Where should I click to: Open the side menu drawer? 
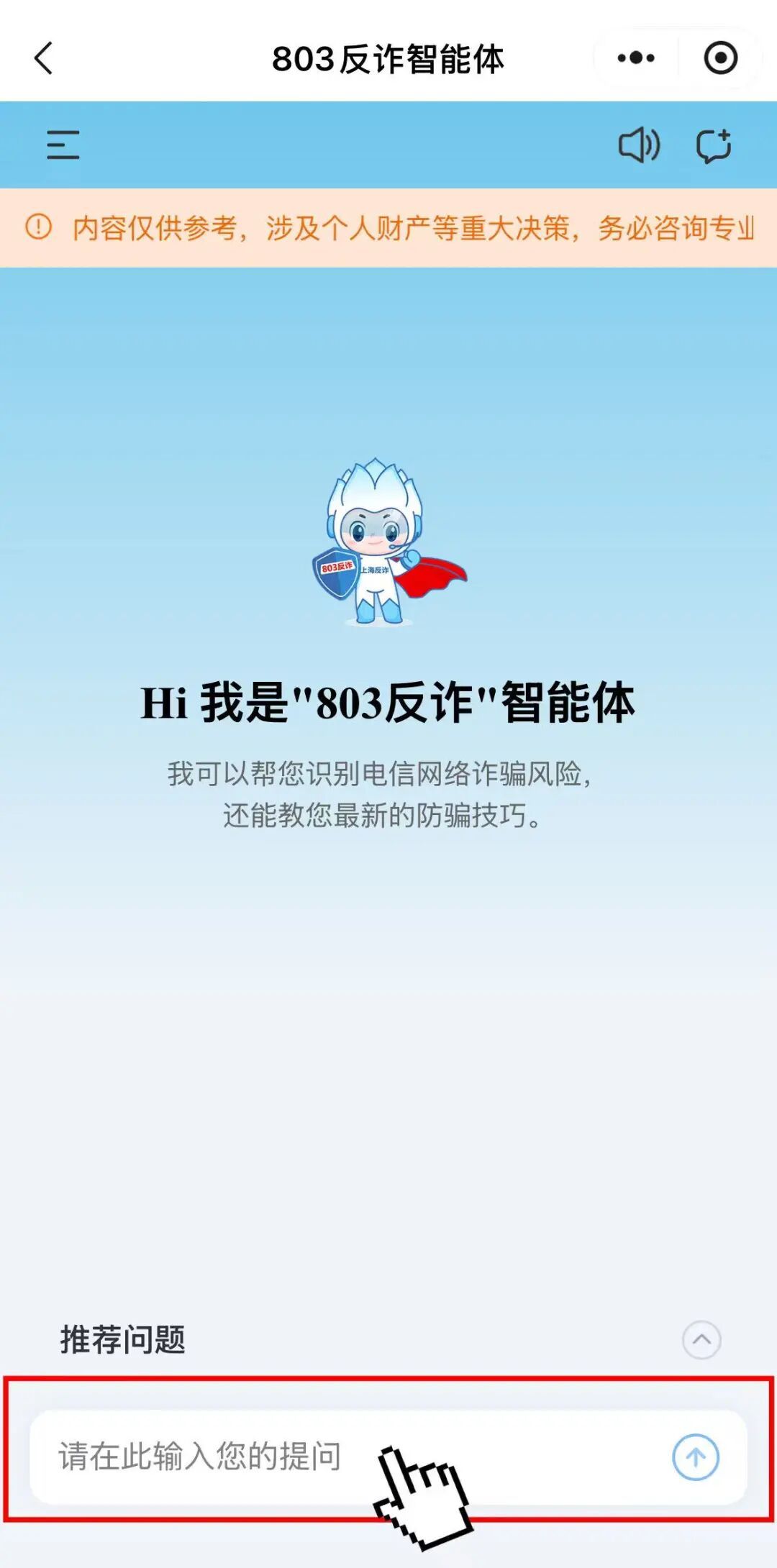click(x=63, y=145)
